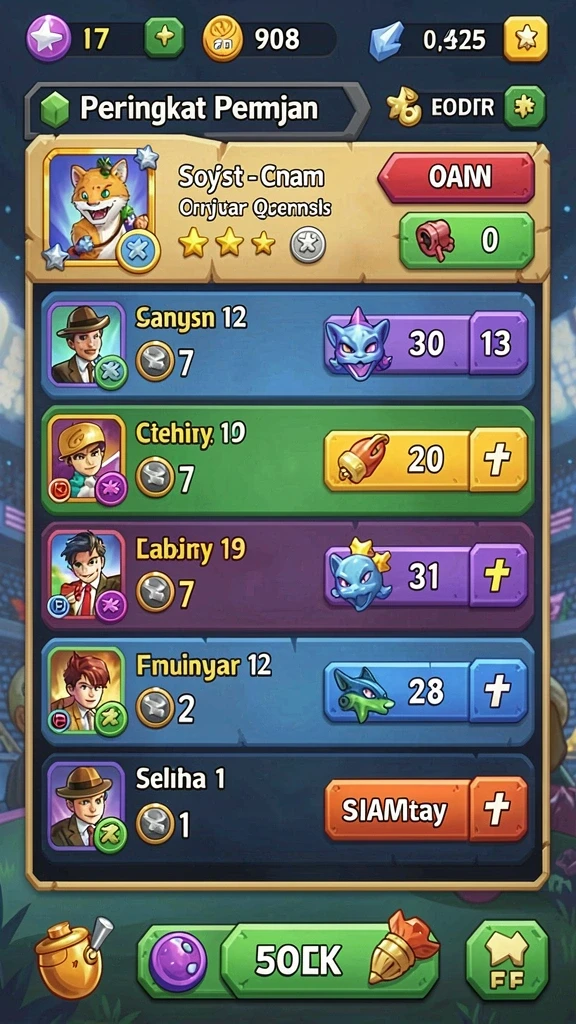This screenshot has width=576, height=1024.
Task: Tap the purple plus in Labjny row
Action: [x=498, y=575]
